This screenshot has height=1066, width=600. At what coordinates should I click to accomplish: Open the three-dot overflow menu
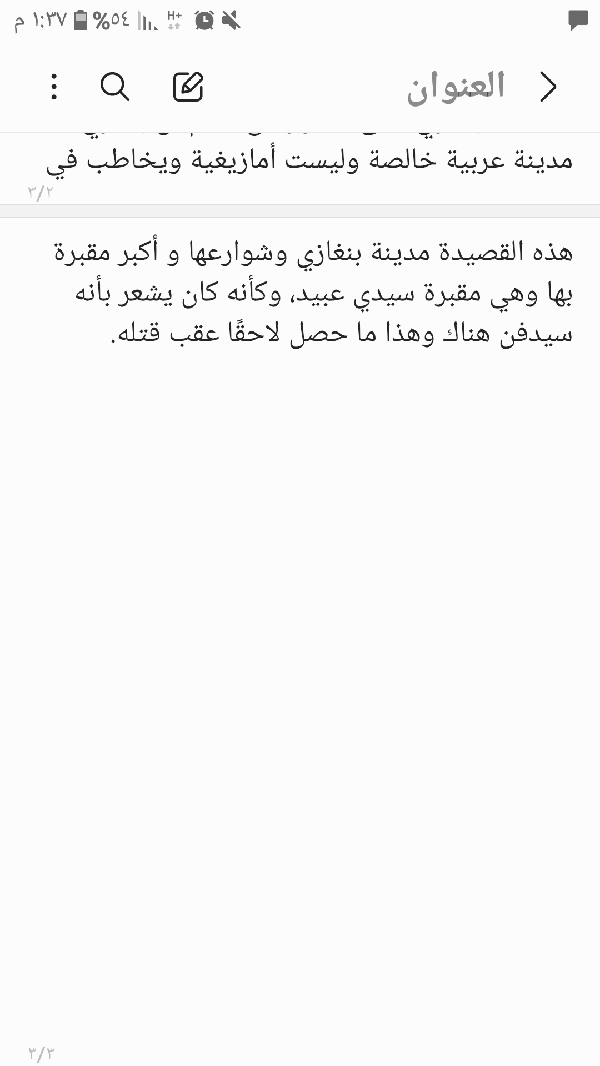pyautogui.click(x=54, y=87)
